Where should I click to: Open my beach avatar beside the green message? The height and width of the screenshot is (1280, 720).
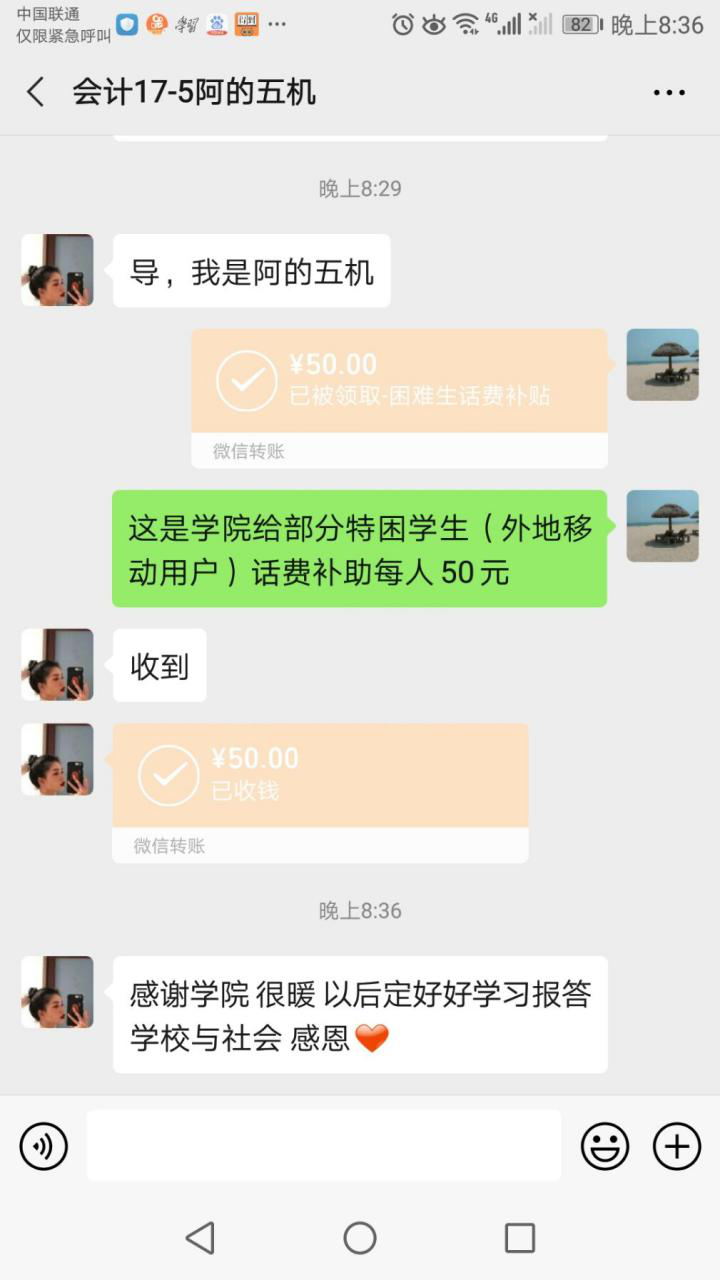click(662, 526)
